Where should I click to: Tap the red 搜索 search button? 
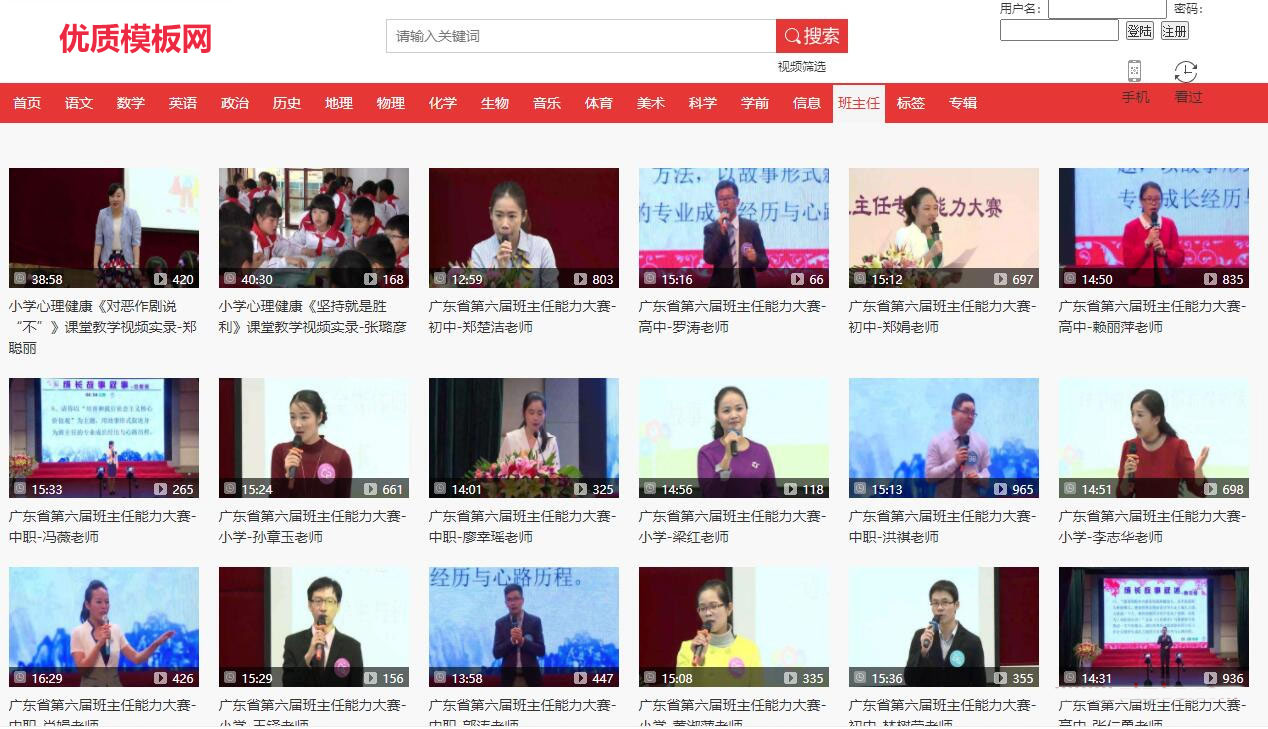click(x=811, y=36)
